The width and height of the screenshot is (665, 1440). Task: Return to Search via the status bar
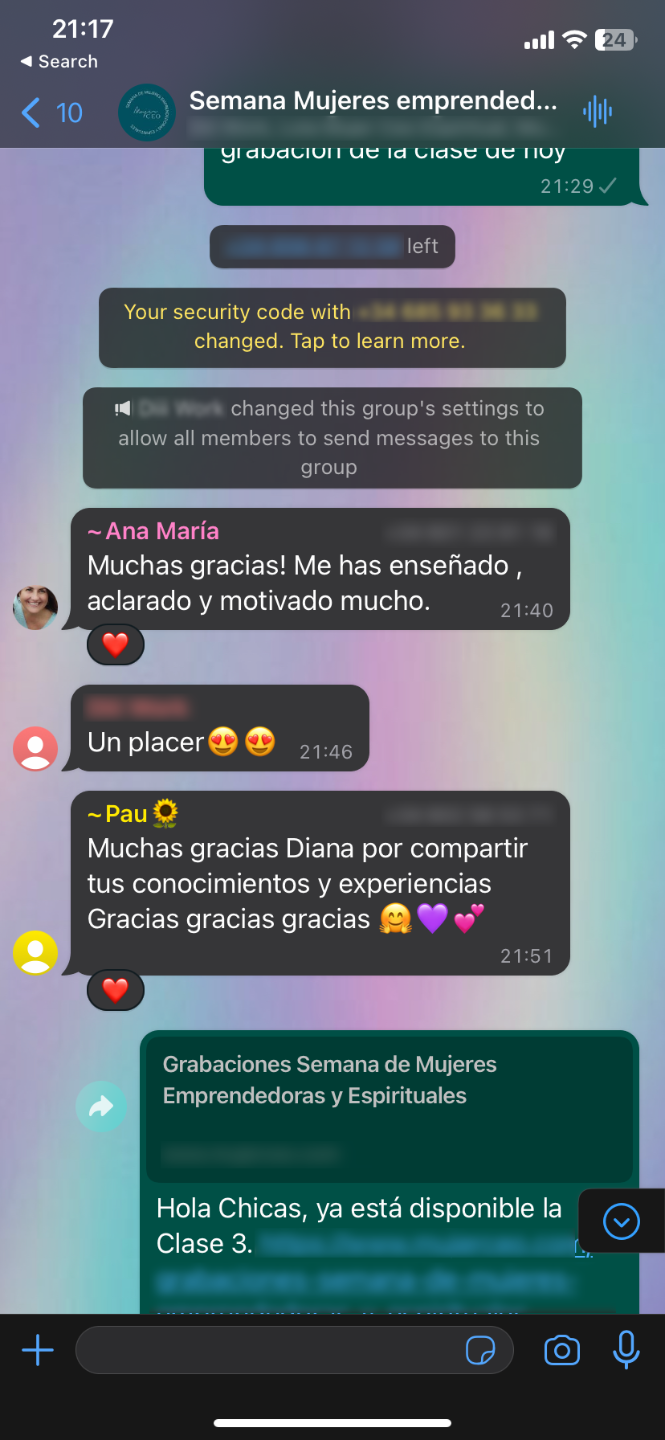[x=59, y=62]
